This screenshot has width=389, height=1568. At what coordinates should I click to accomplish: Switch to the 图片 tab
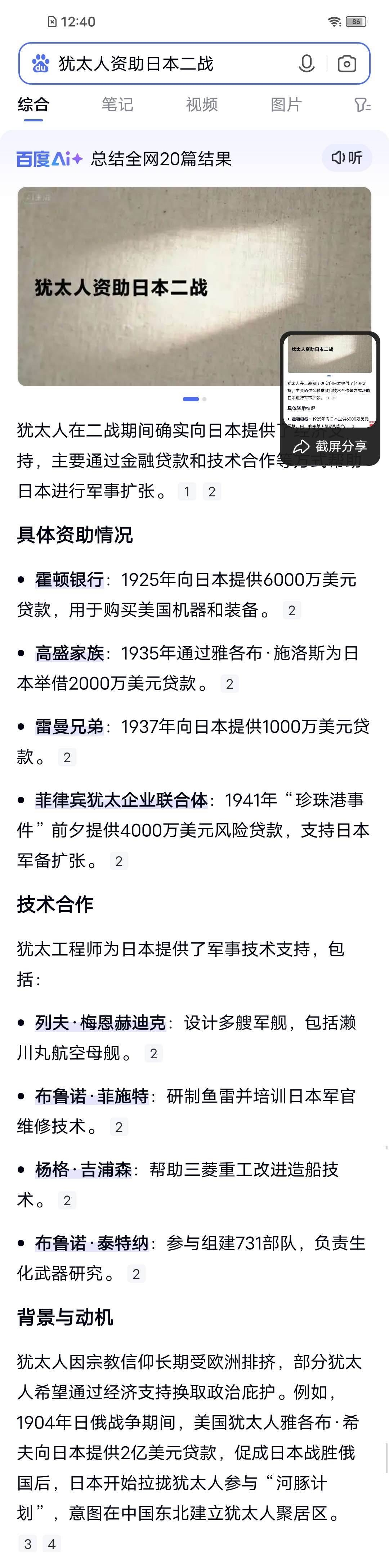(286, 105)
